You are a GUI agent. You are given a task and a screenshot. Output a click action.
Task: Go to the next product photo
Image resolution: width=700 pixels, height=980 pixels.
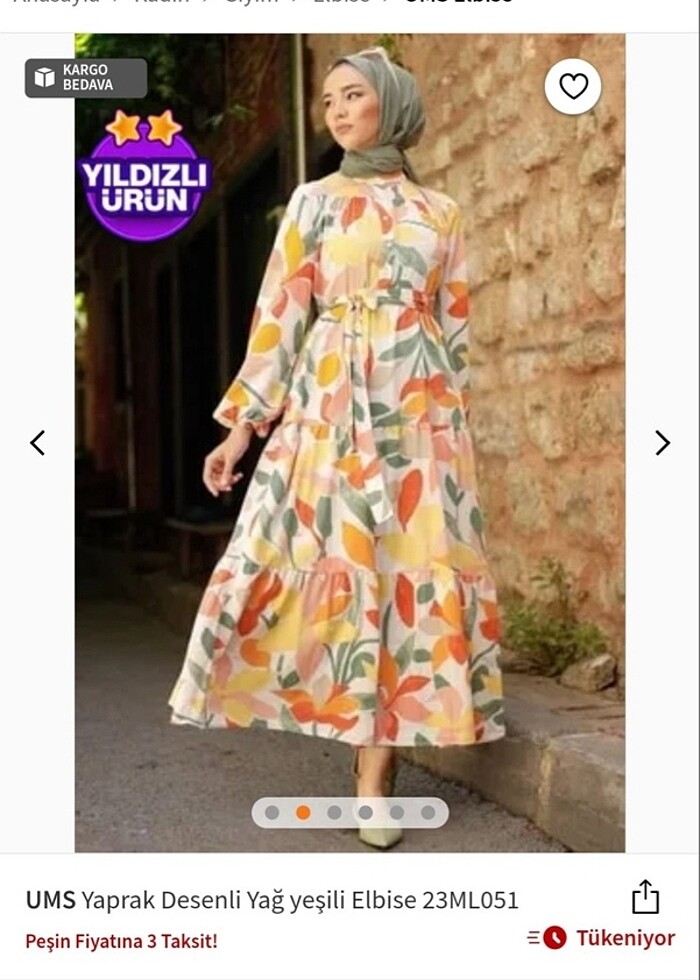pyautogui.click(x=662, y=443)
